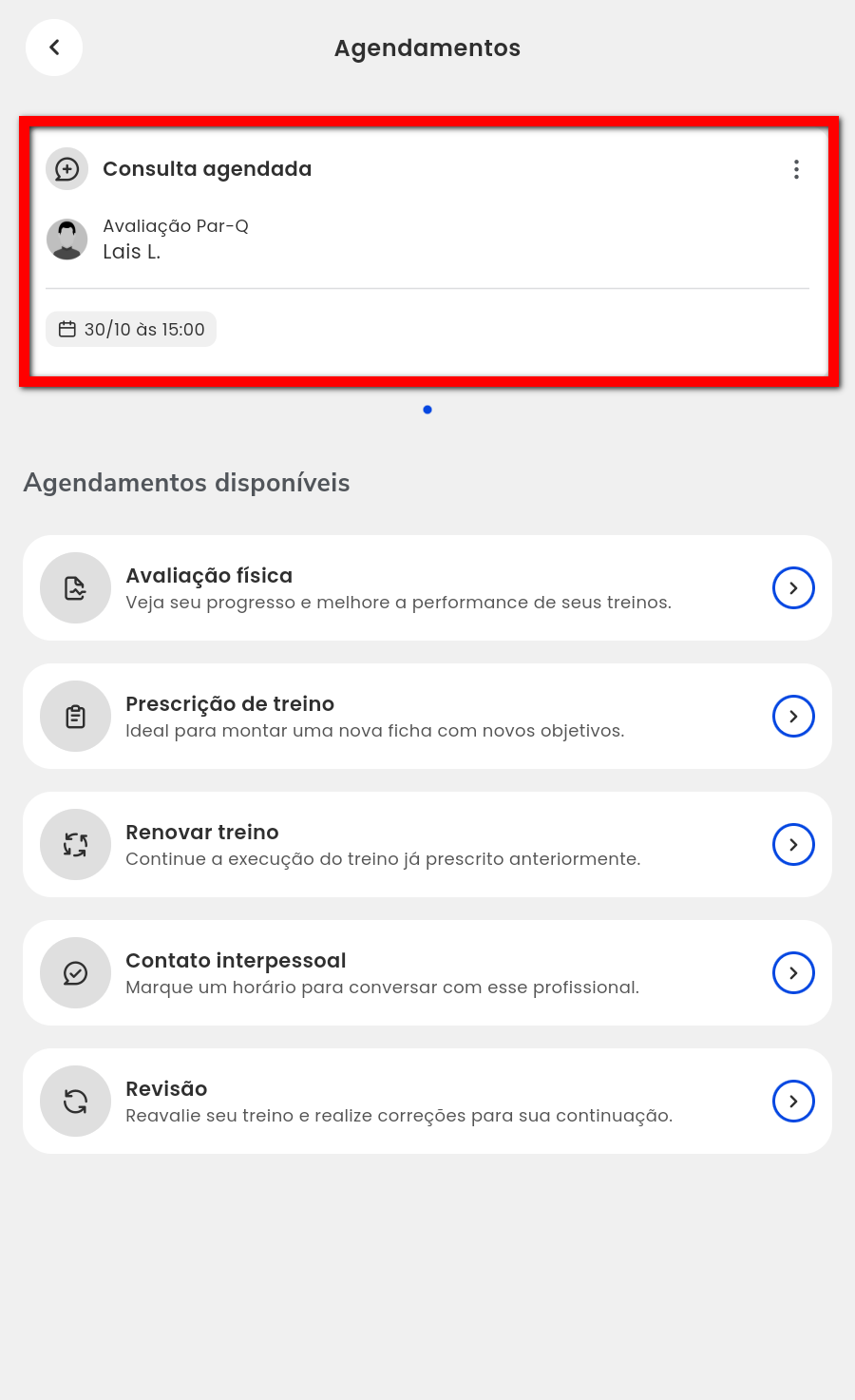Viewport: 855px width, 1400px height.
Task: Go back from Agendamentos screen
Action: pyautogui.click(x=54, y=48)
